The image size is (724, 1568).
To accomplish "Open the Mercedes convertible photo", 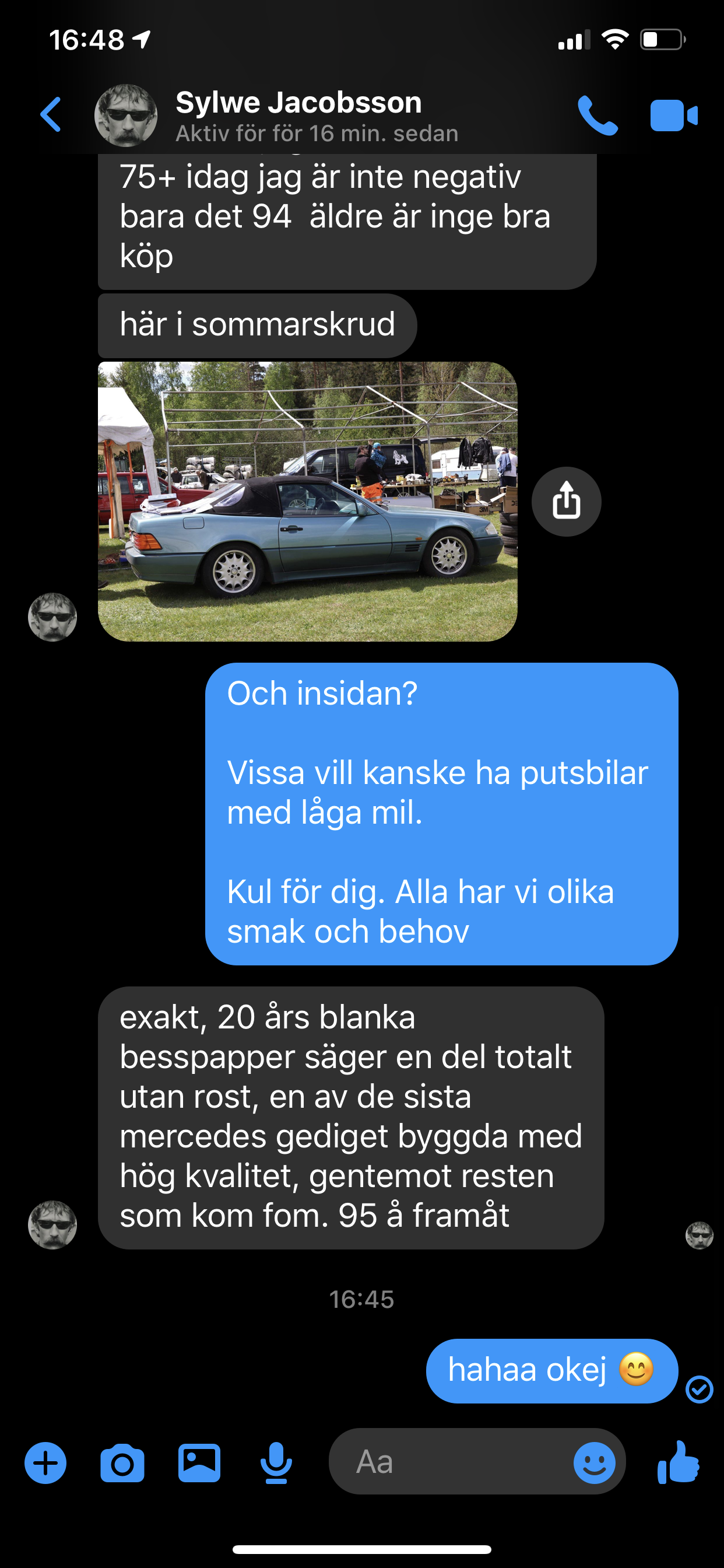I will tap(307, 501).
